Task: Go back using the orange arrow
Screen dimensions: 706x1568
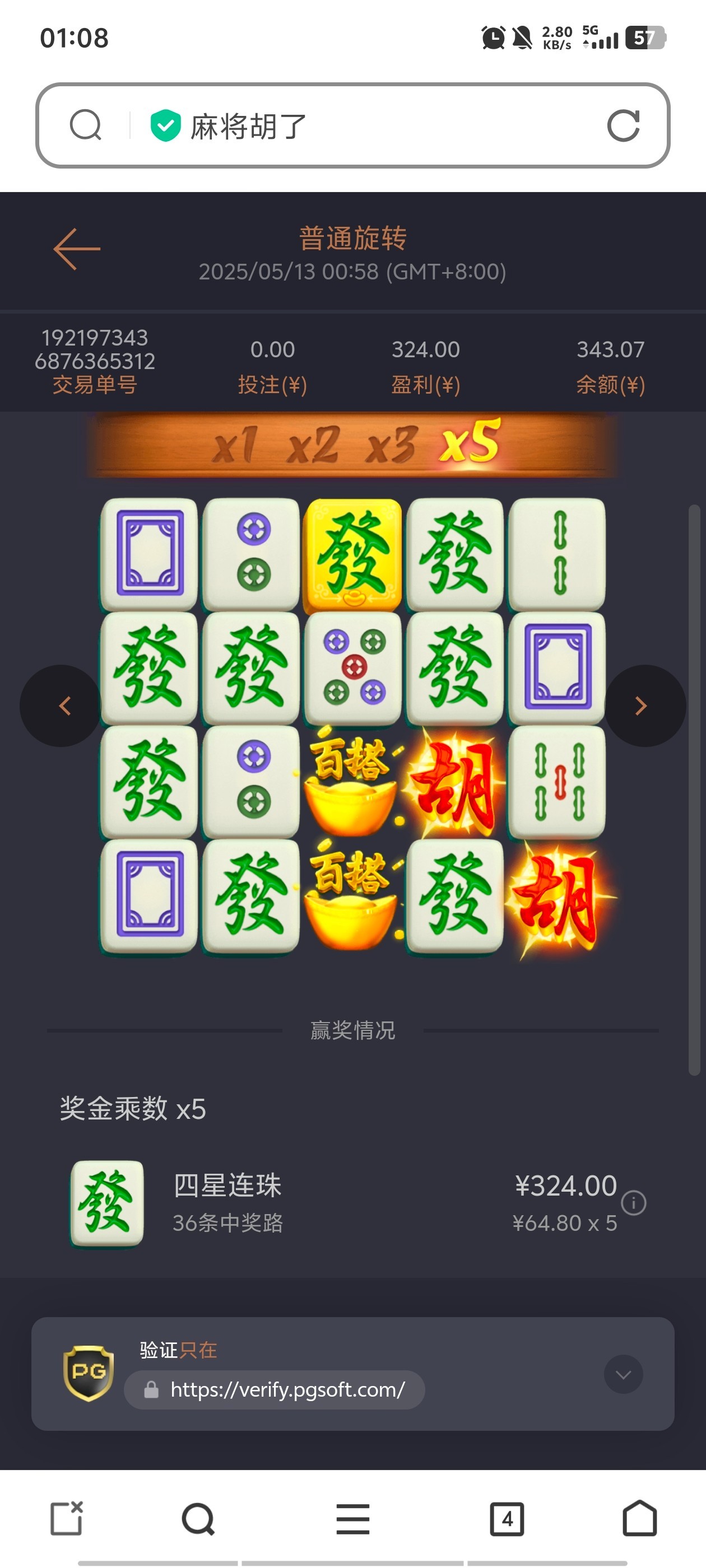Action: click(x=77, y=249)
